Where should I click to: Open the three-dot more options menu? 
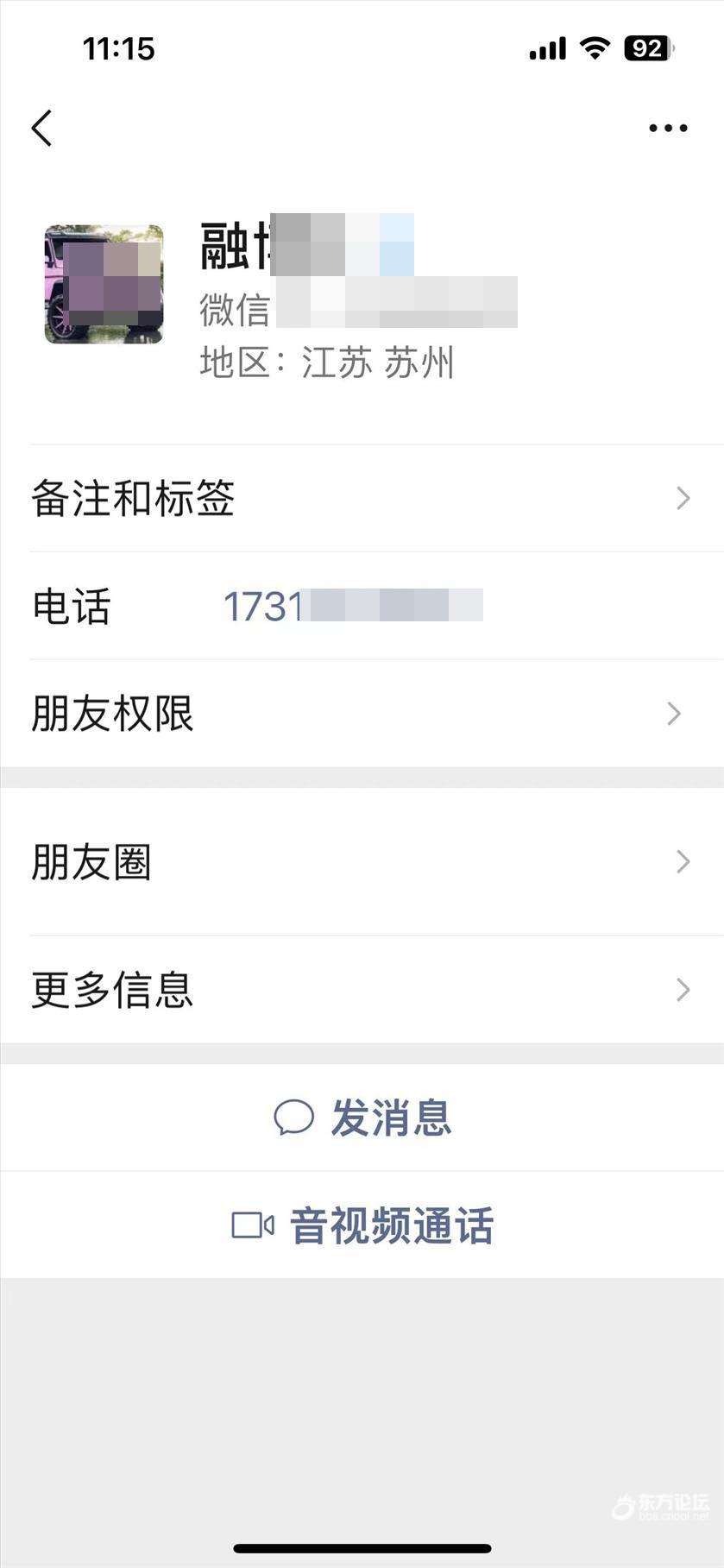click(x=668, y=128)
